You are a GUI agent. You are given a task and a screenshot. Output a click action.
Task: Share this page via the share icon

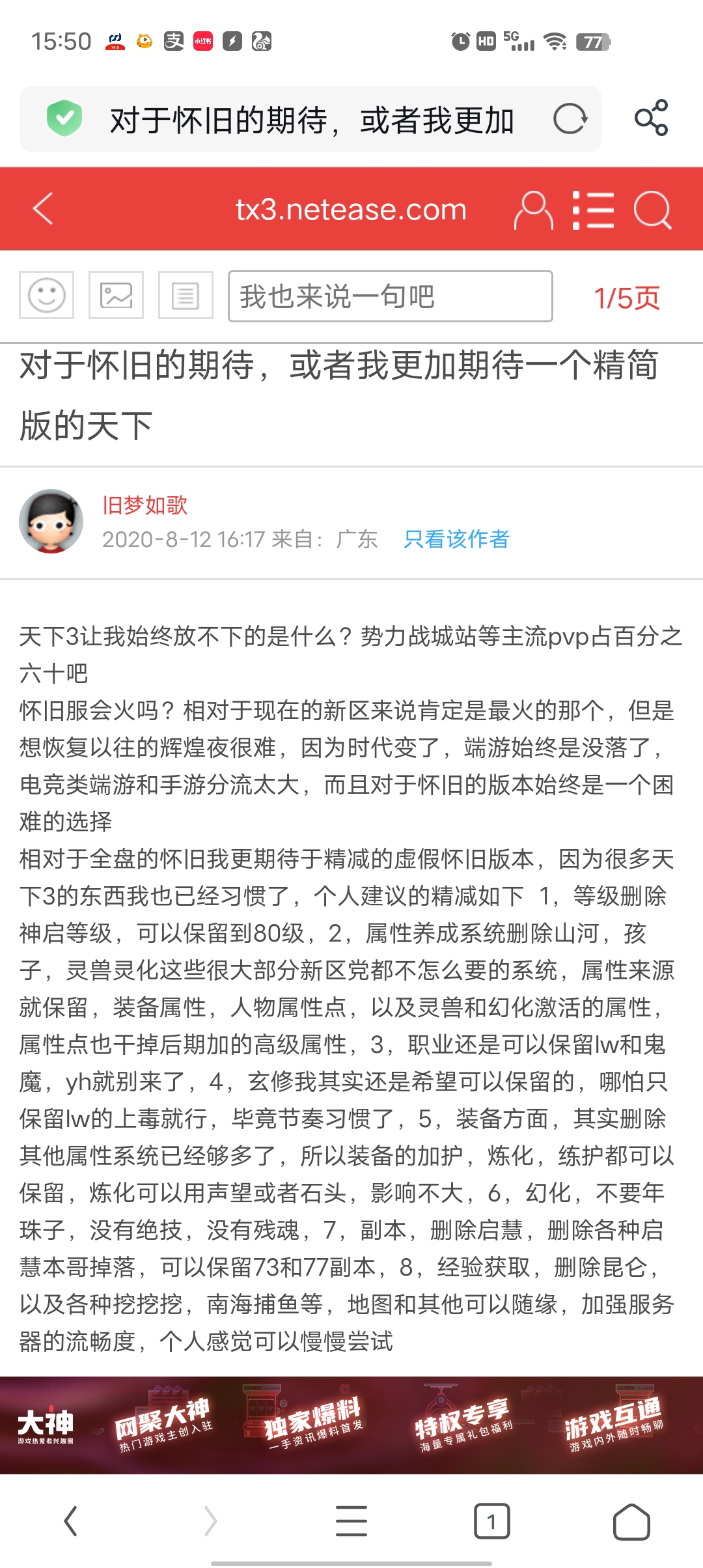652,118
